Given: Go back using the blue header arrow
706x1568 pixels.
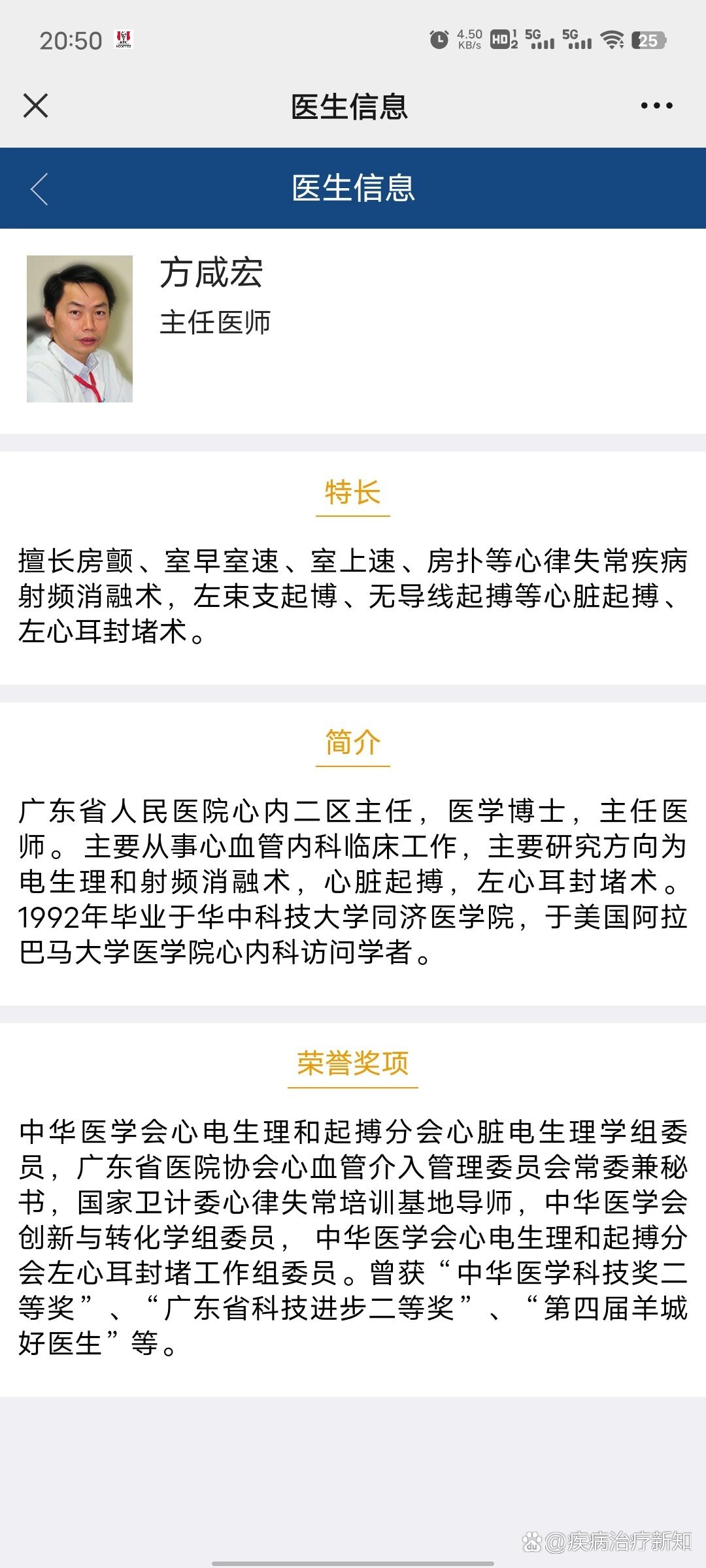Looking at the screenshot, I should coord(39,189).
